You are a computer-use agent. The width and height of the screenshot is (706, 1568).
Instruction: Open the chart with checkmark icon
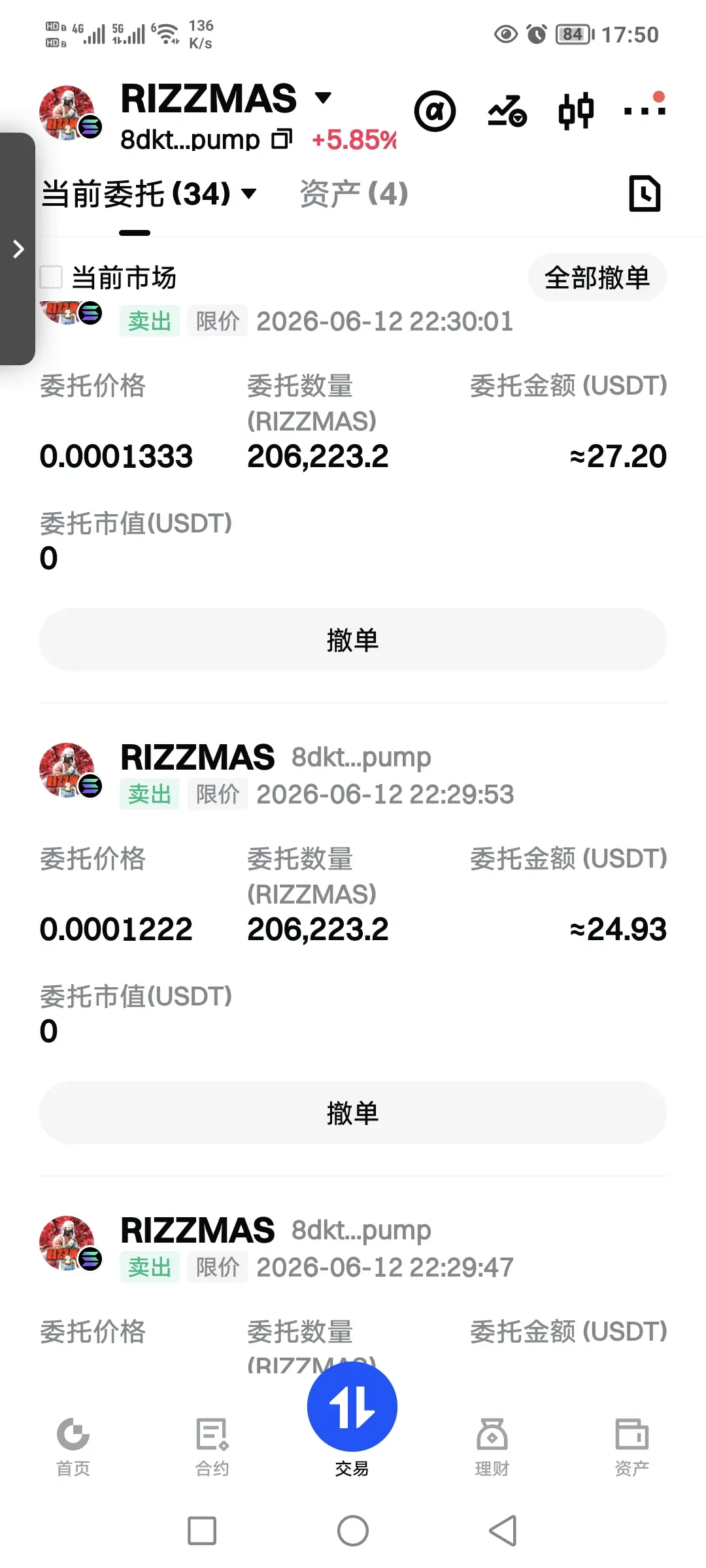point(507,111)
